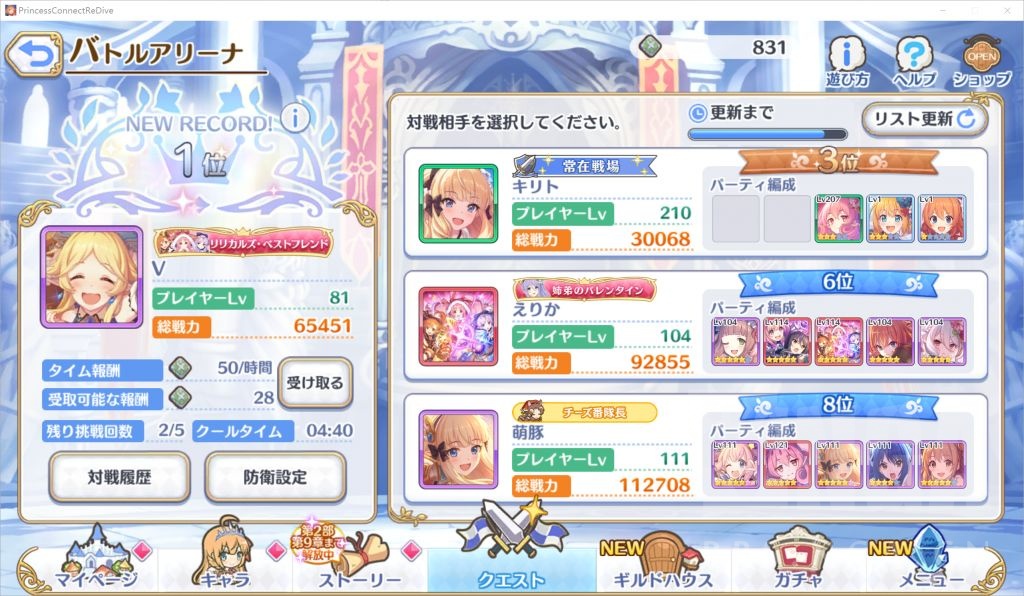This screenshot has width=1024, height=596.
Task: Tap the info icon beside NEW RECORD
Action: tap(295, 119)
